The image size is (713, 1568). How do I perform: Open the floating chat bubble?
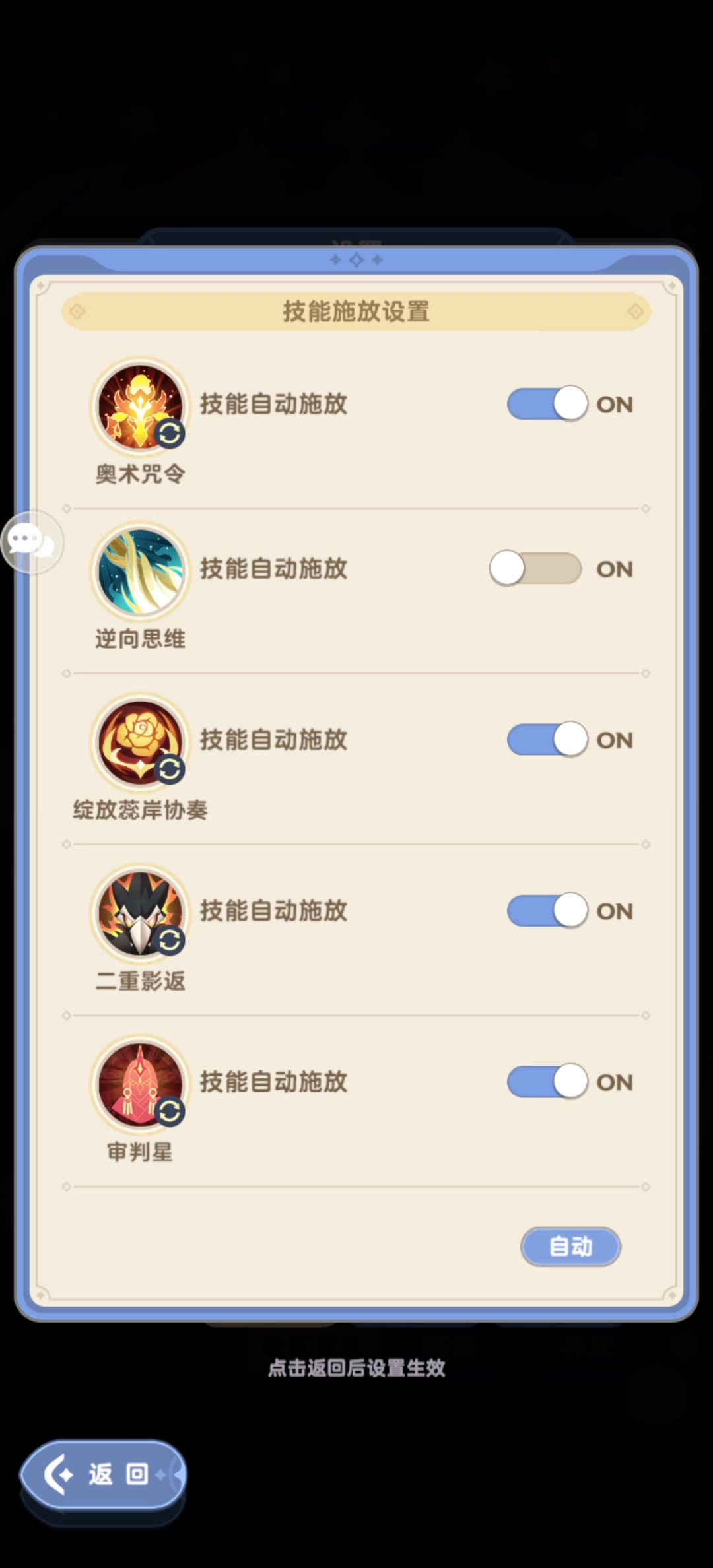coord(32,542)
